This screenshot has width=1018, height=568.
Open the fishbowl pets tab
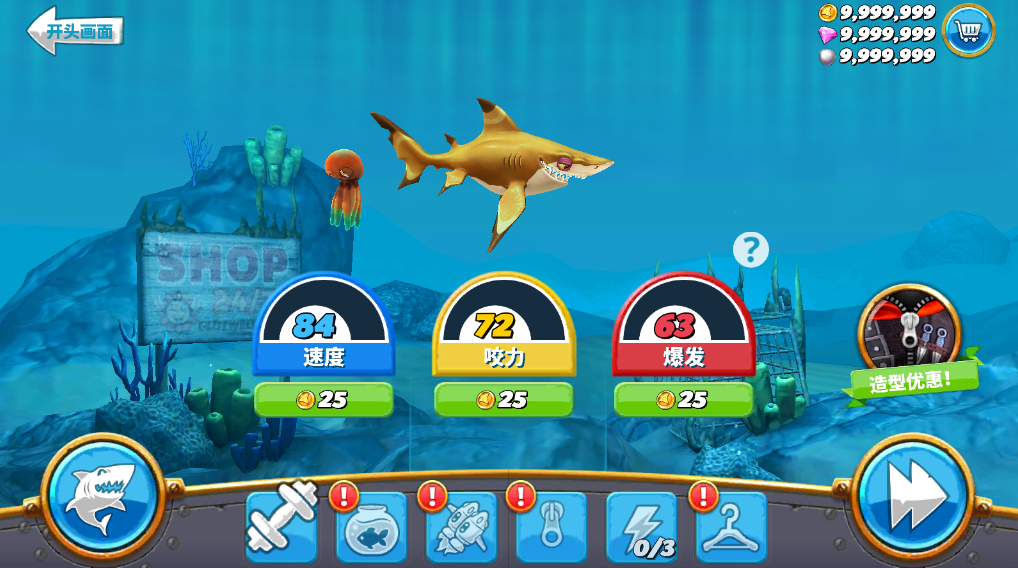click(371, 527)
